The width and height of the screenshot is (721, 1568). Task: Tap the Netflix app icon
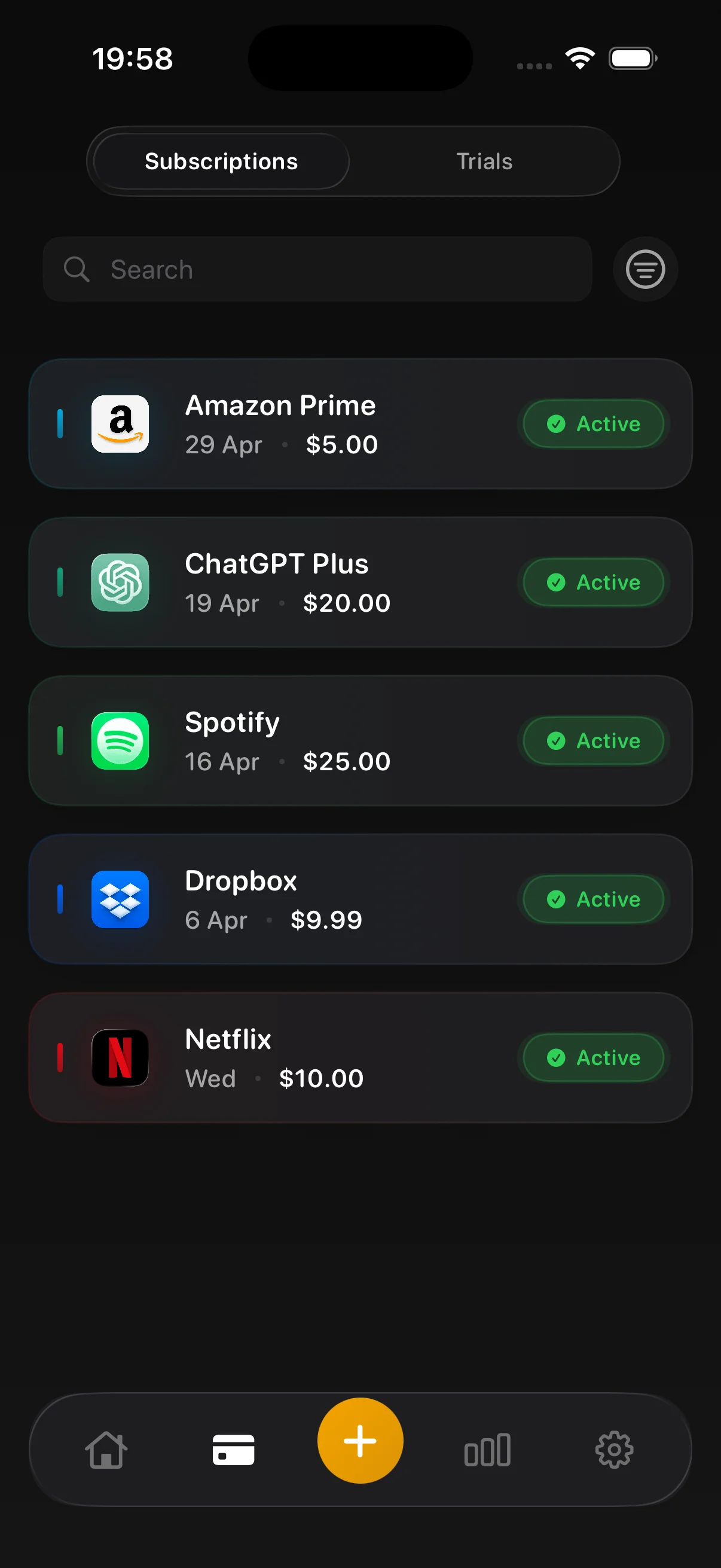120,1058
